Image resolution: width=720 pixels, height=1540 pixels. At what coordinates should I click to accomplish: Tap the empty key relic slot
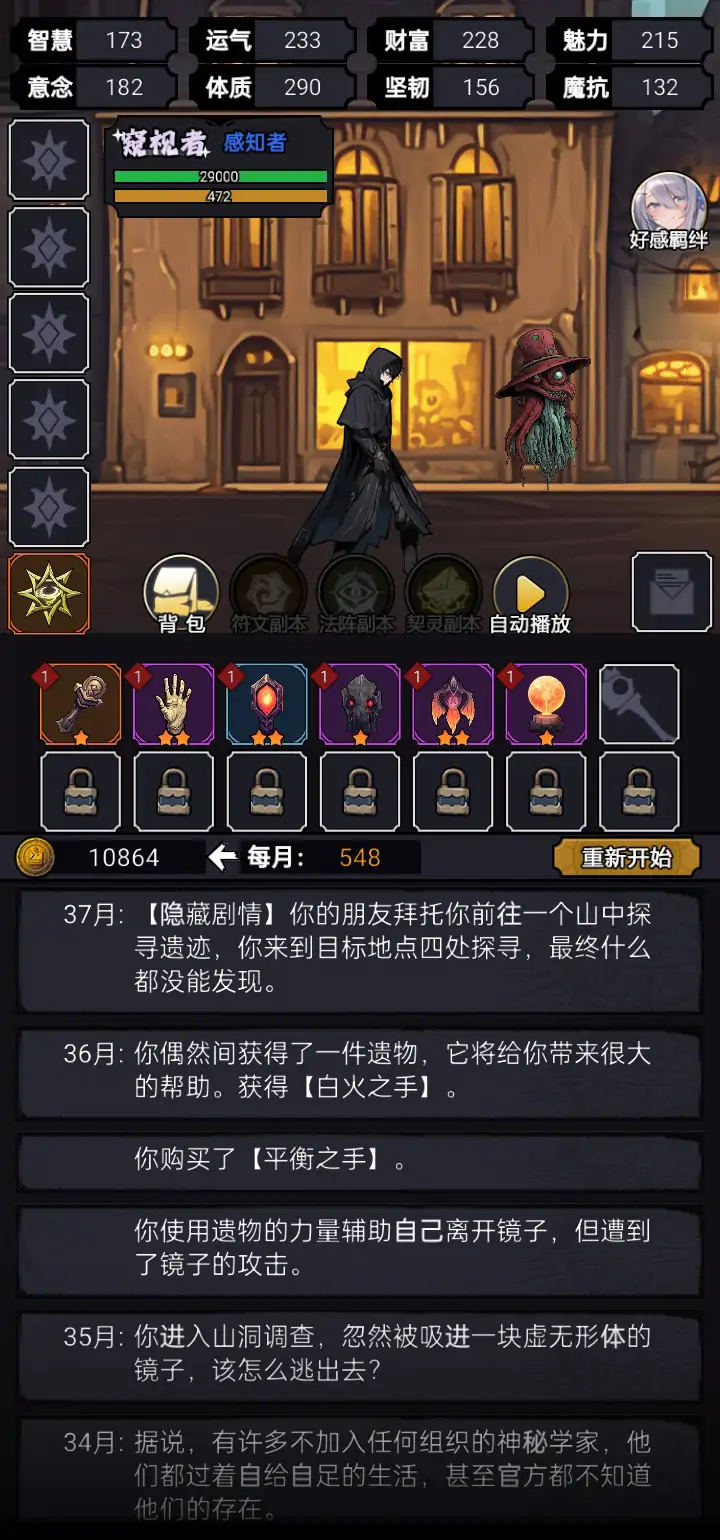tap(639, 704)
